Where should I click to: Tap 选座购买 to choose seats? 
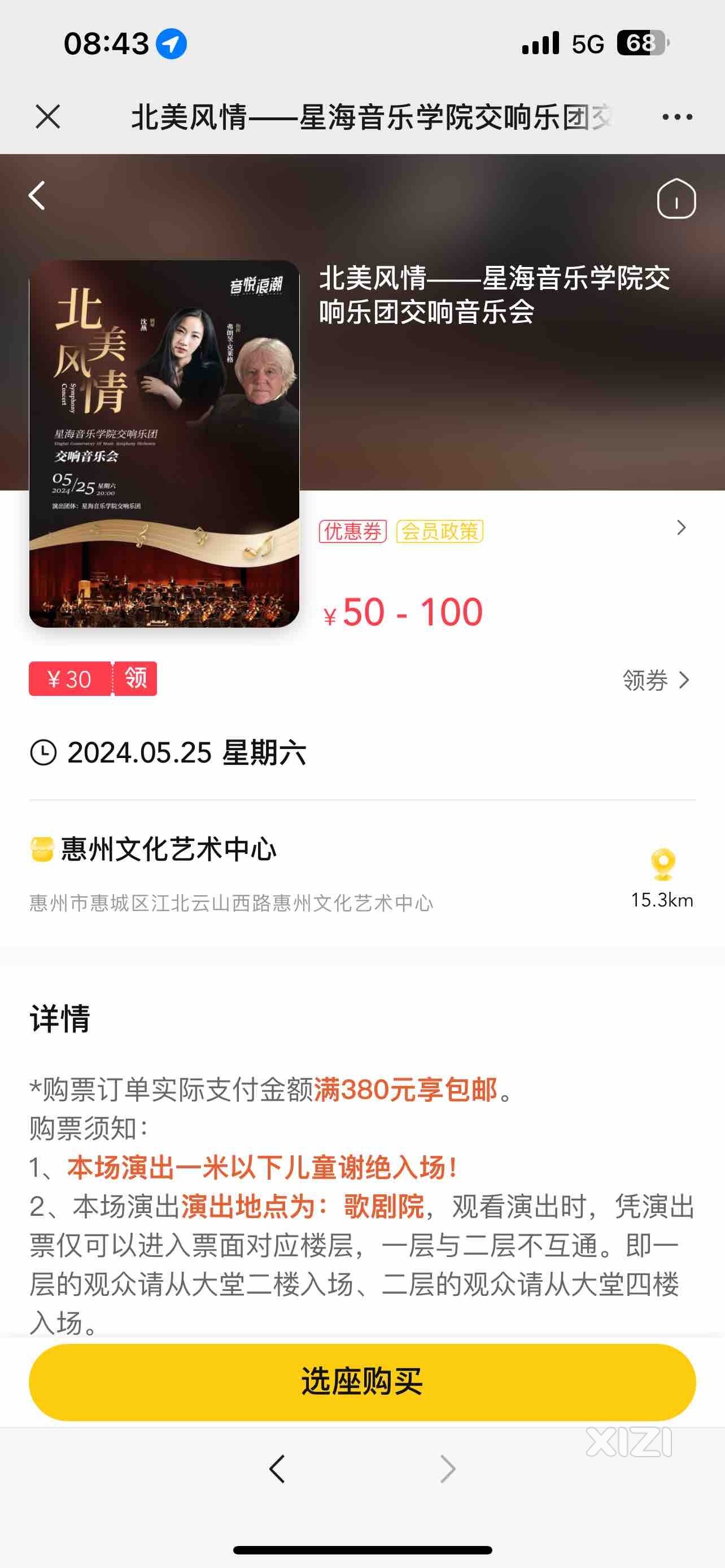click(362, 1382)
